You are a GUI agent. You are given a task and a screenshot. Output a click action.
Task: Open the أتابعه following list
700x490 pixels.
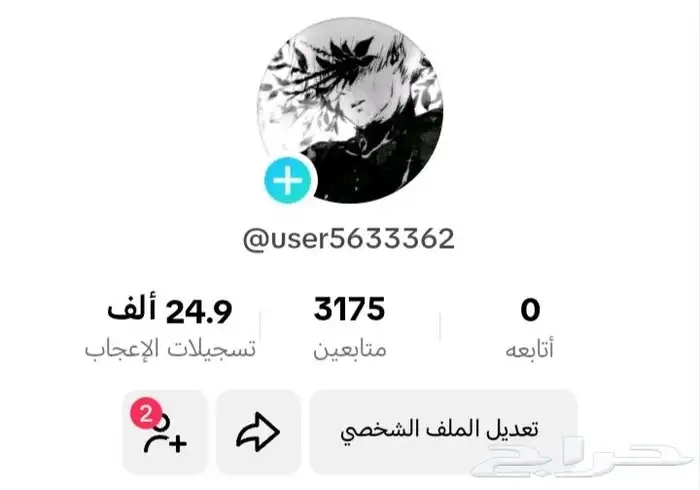pyautogui.click(x=530, y=326)
